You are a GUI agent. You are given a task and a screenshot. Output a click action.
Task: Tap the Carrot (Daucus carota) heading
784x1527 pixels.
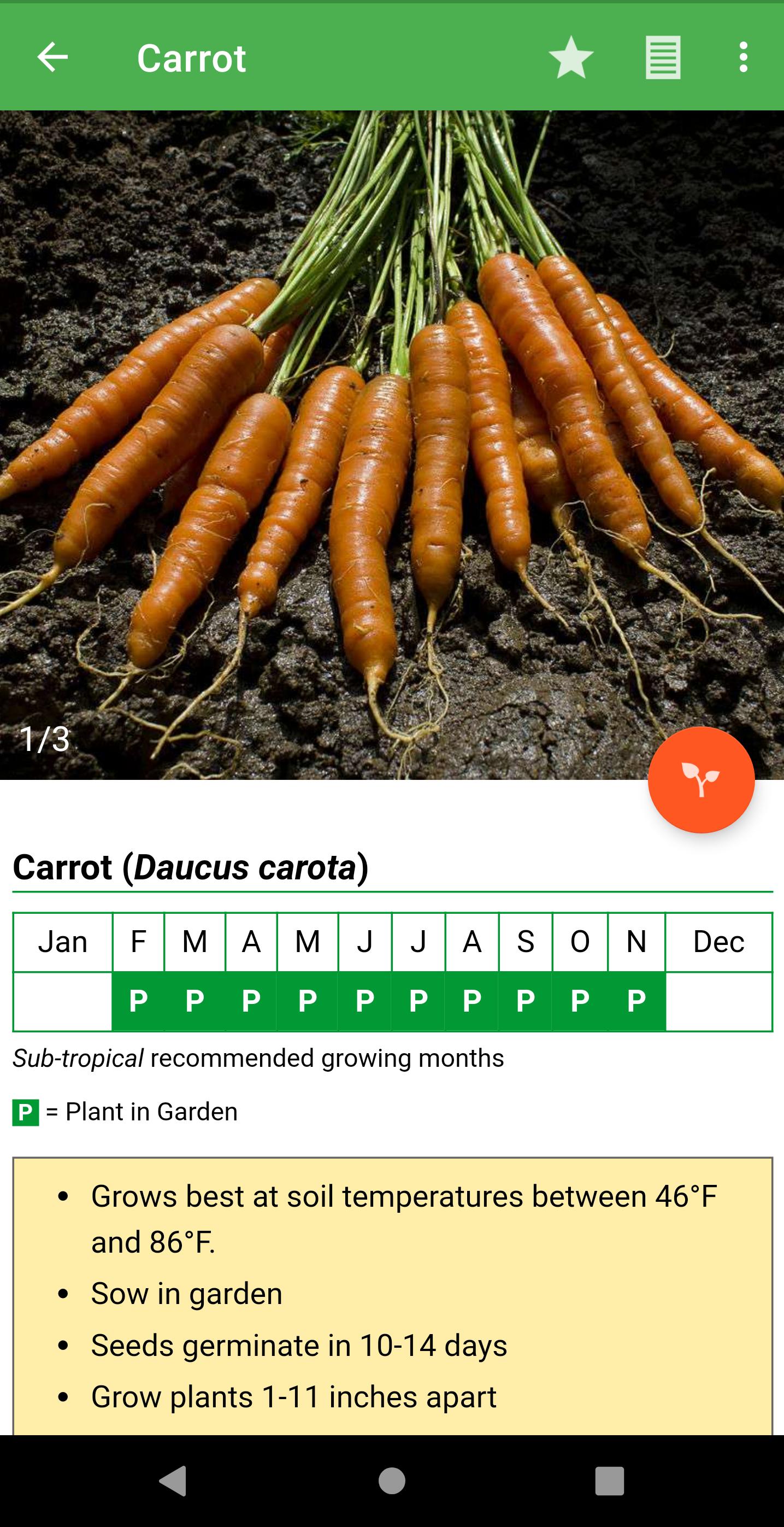(x=190, y=867)
